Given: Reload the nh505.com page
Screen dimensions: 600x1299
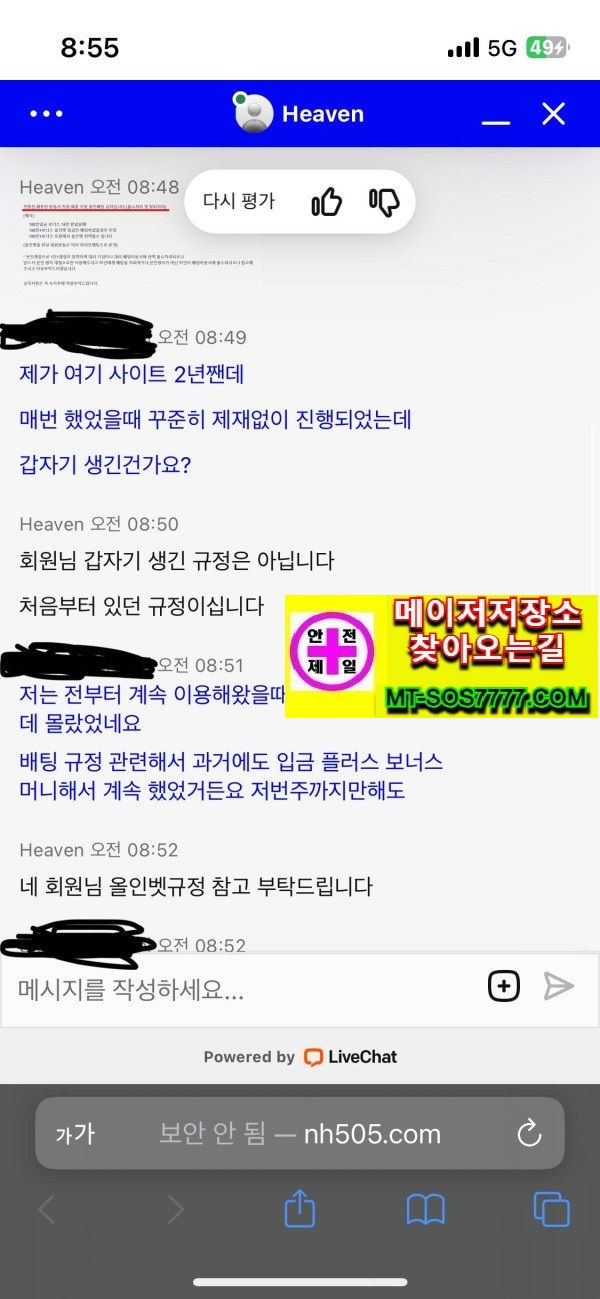Looking at the screenshot, I should tap(528, 1133).
